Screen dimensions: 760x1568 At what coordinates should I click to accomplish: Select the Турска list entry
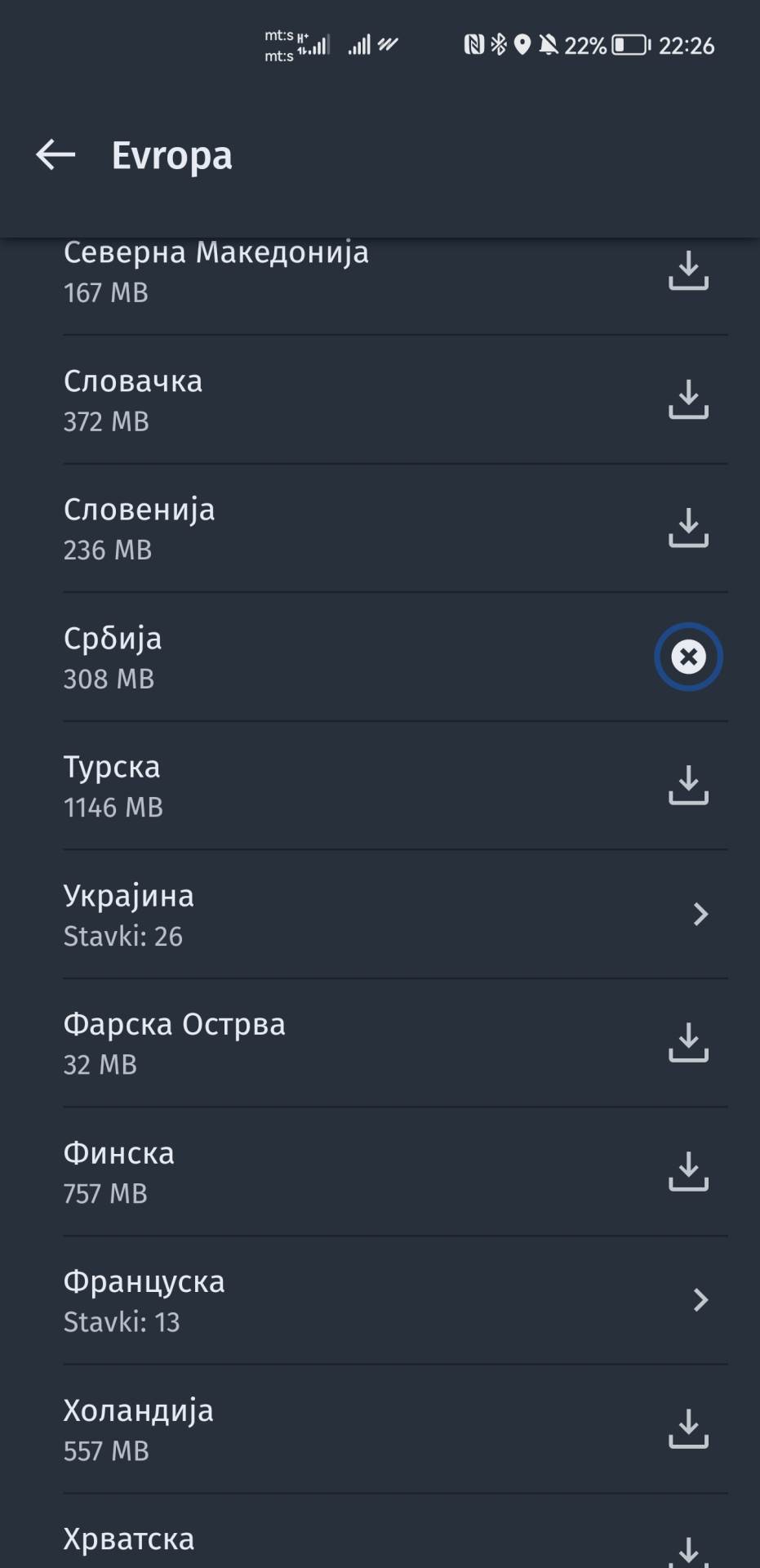pos(327,786)
